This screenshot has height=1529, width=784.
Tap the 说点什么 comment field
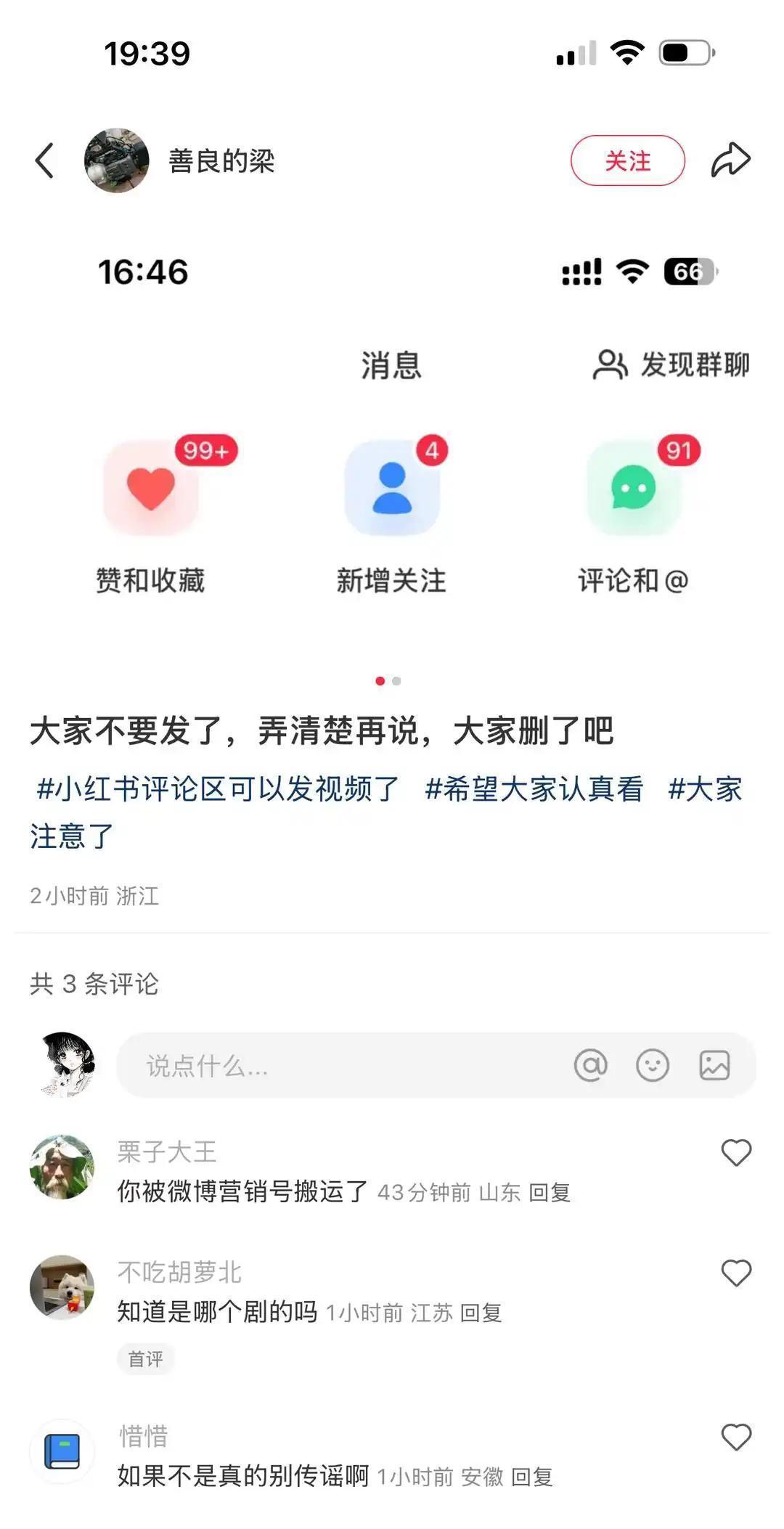coord(327,1066)
